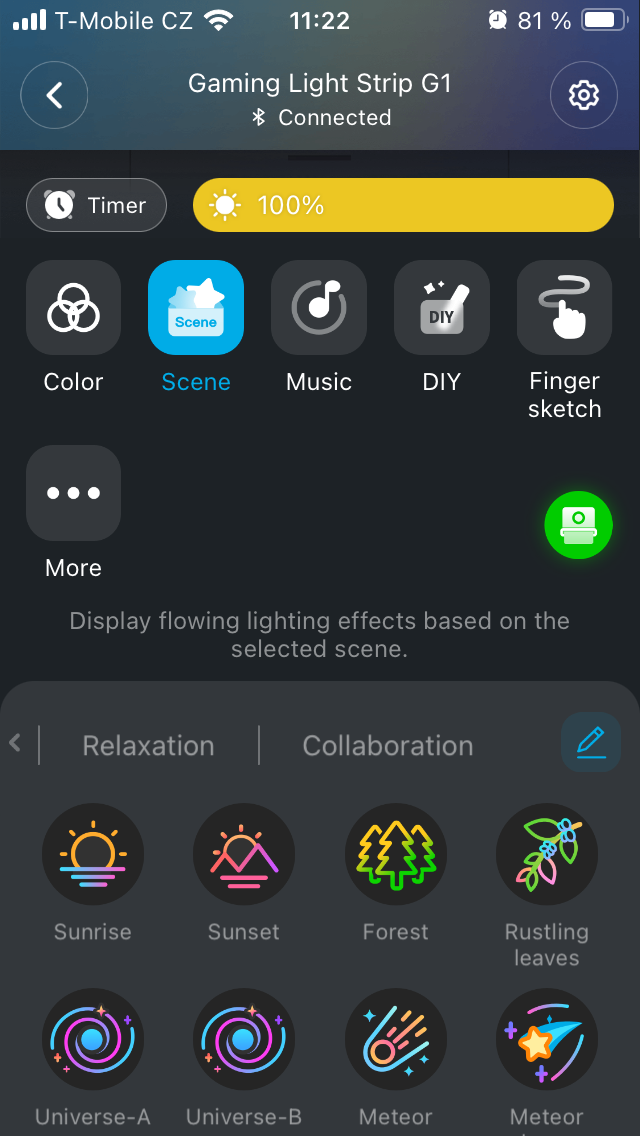This screenshot has height=1136, width=640.
Task: Go back using the arrow button
Action: [x=55, y=96]
